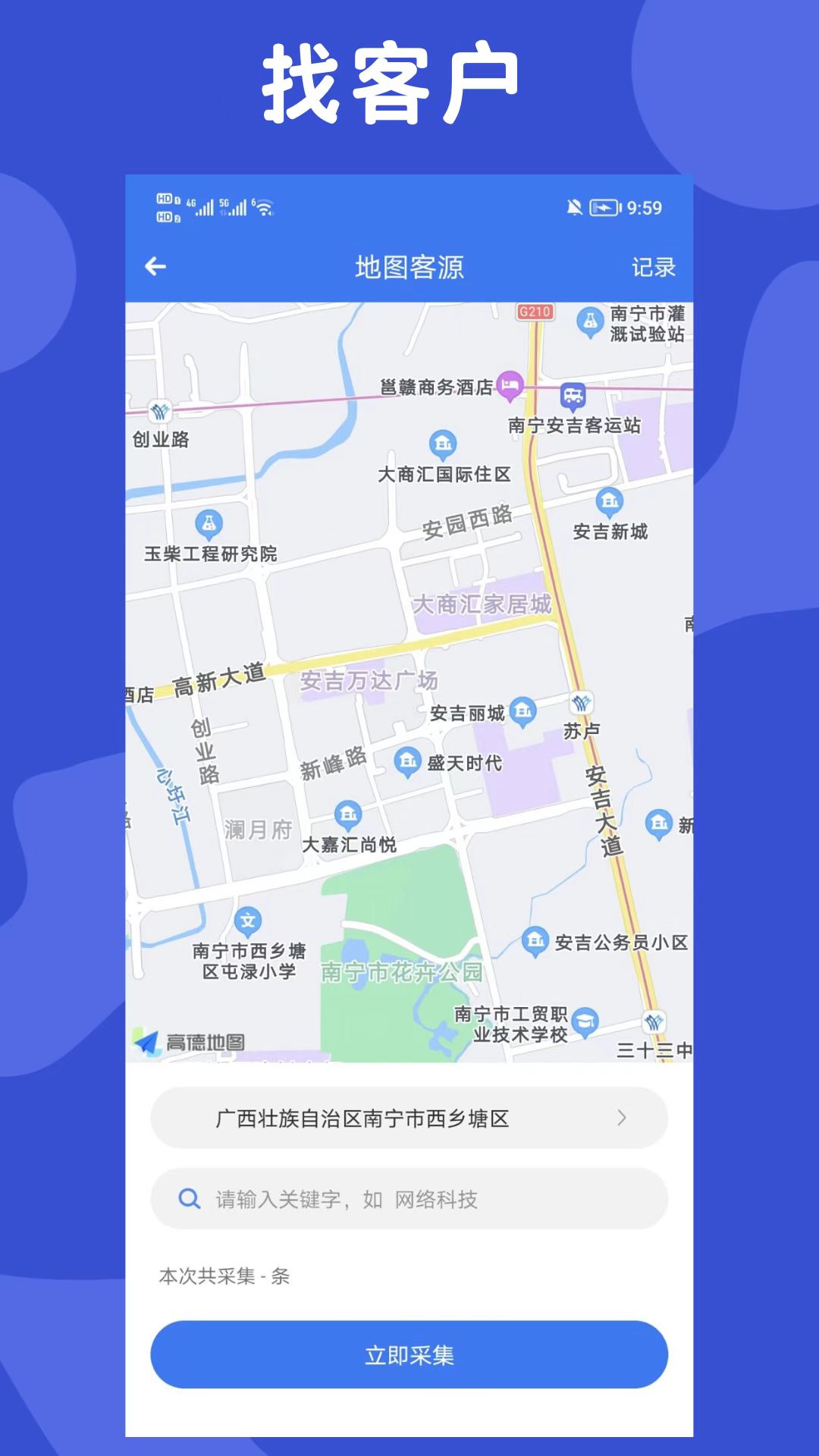Open the 广西壮族自治区南宁市西乡塘区 region picker
819x1456 pixels.
[x=409, y=1116]
